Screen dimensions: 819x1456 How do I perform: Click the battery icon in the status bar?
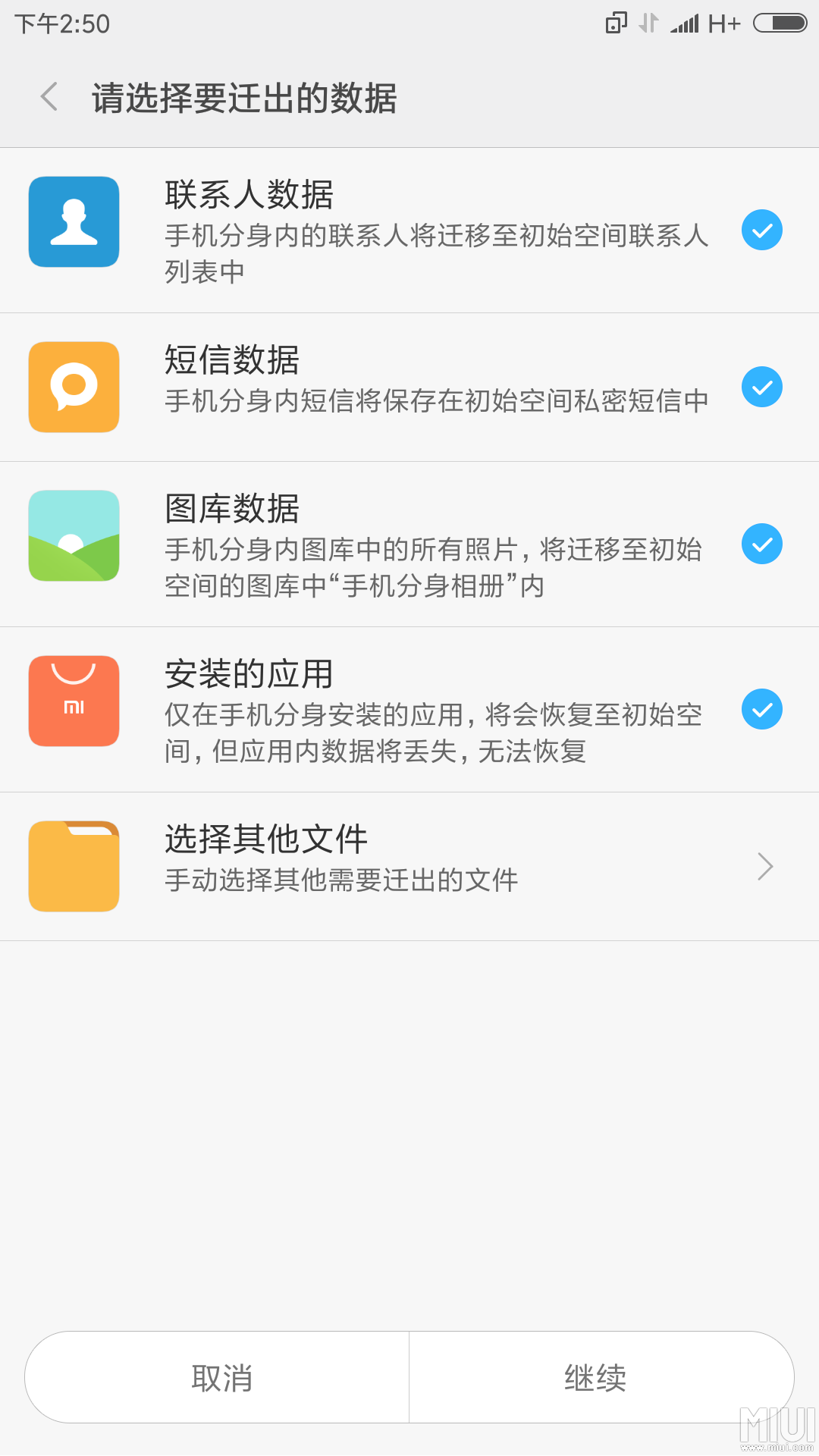[782, 24]
